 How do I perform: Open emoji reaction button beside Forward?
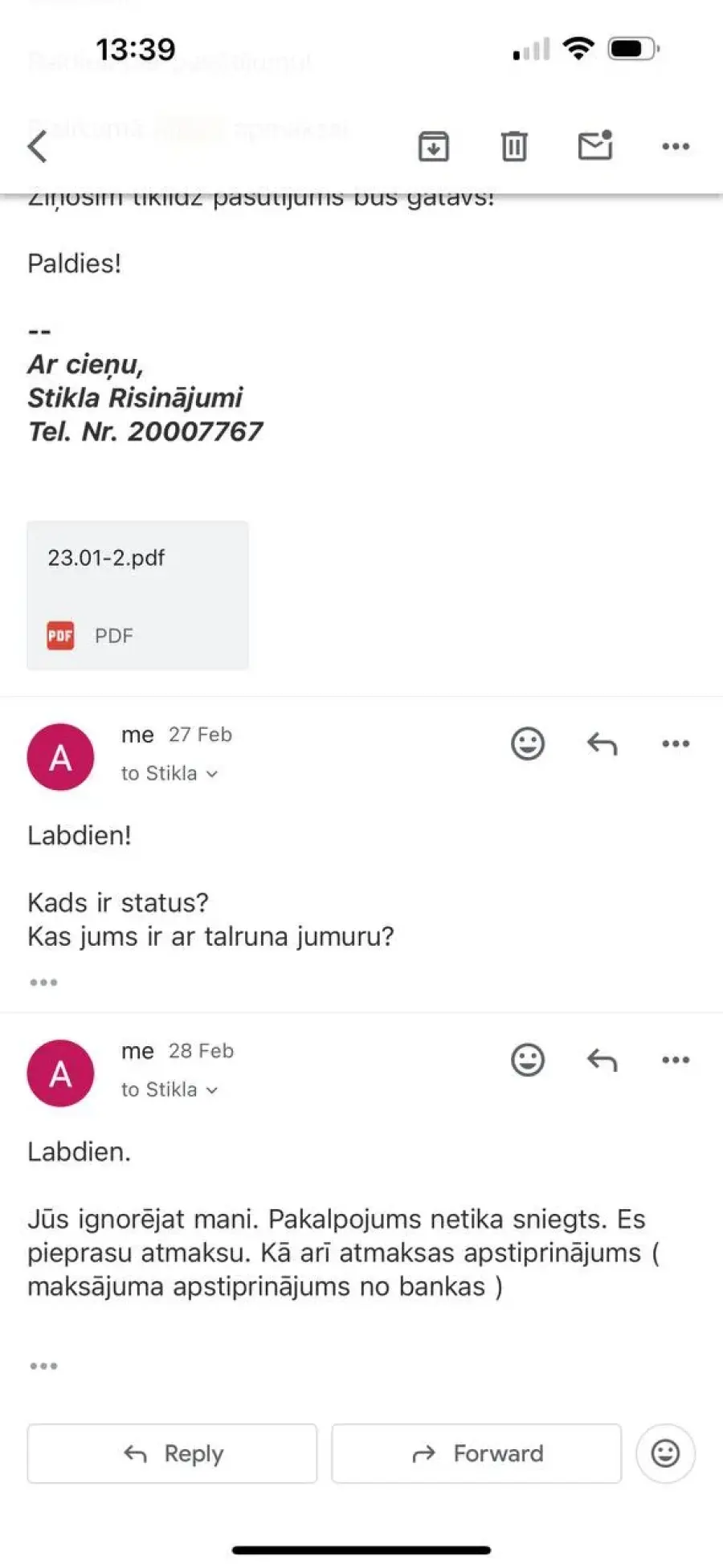665,1453
